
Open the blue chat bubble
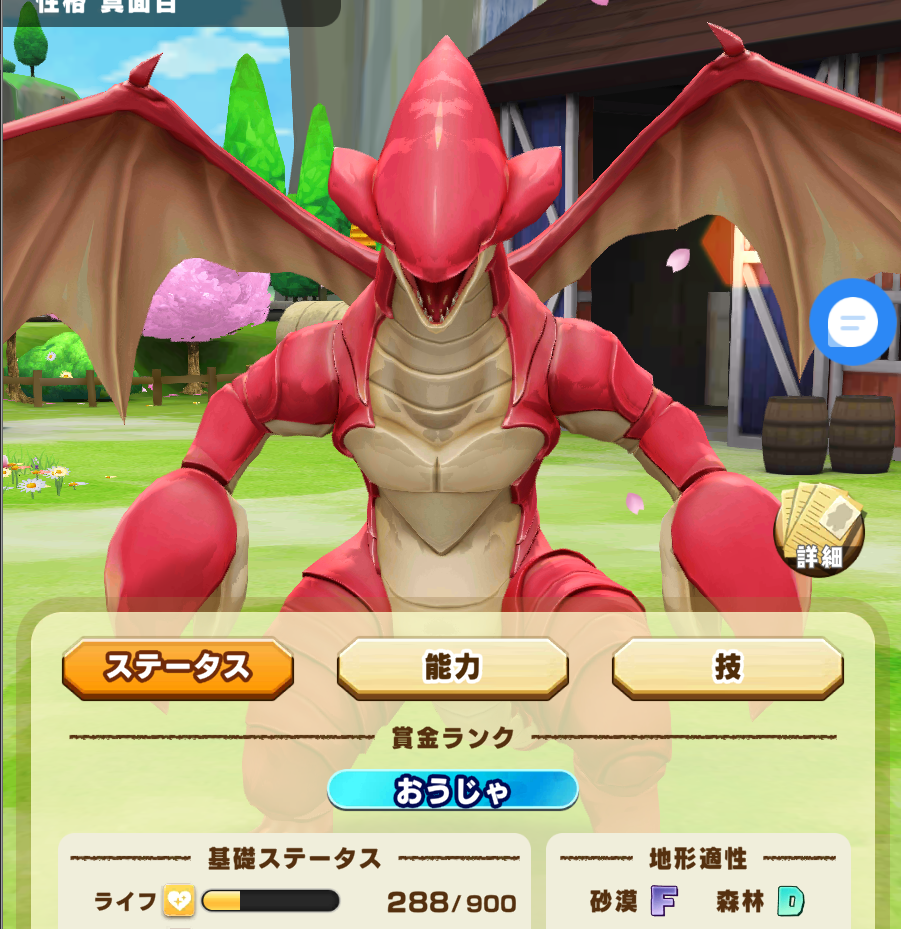852,322
